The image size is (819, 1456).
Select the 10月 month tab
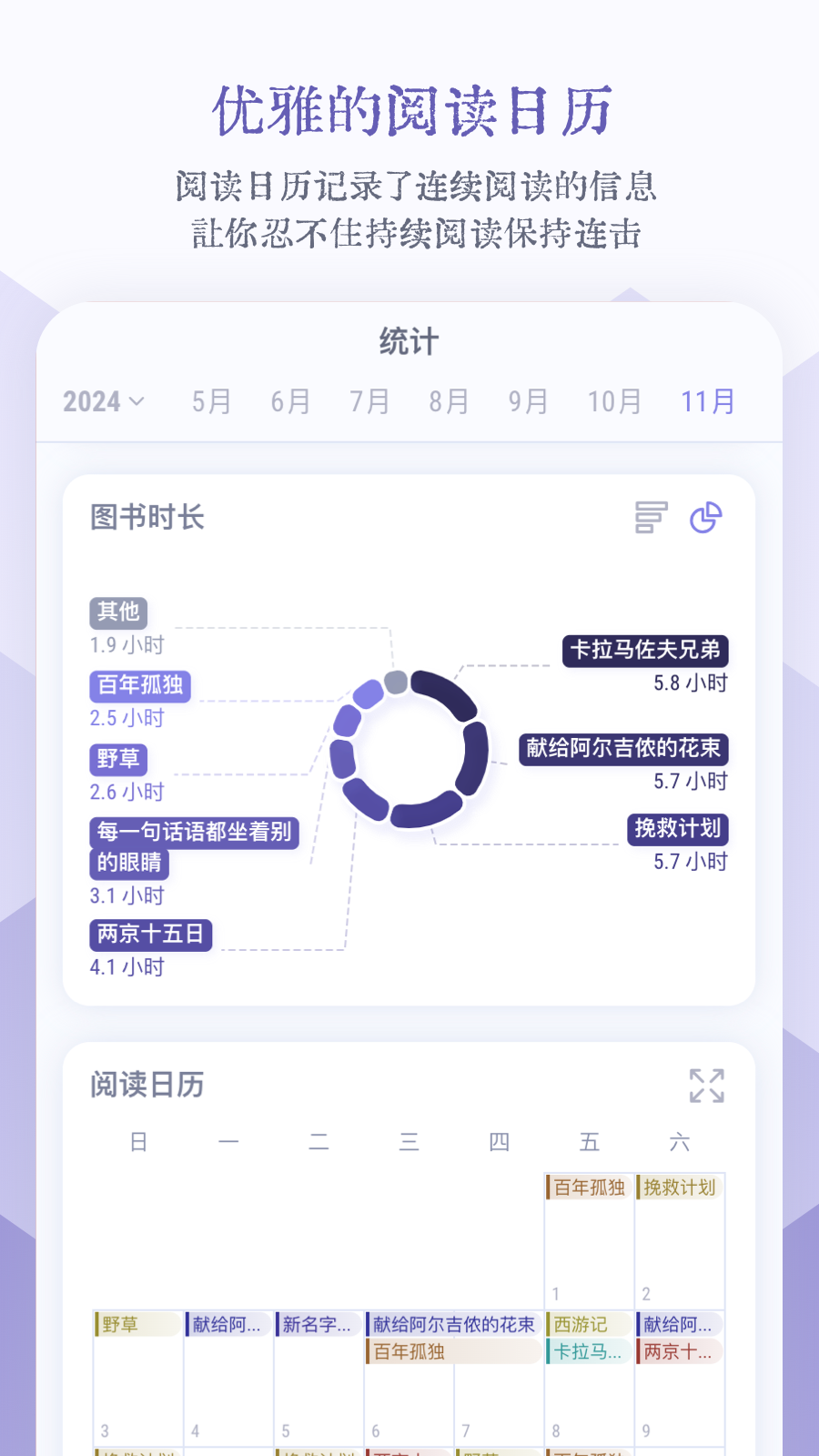613,400
